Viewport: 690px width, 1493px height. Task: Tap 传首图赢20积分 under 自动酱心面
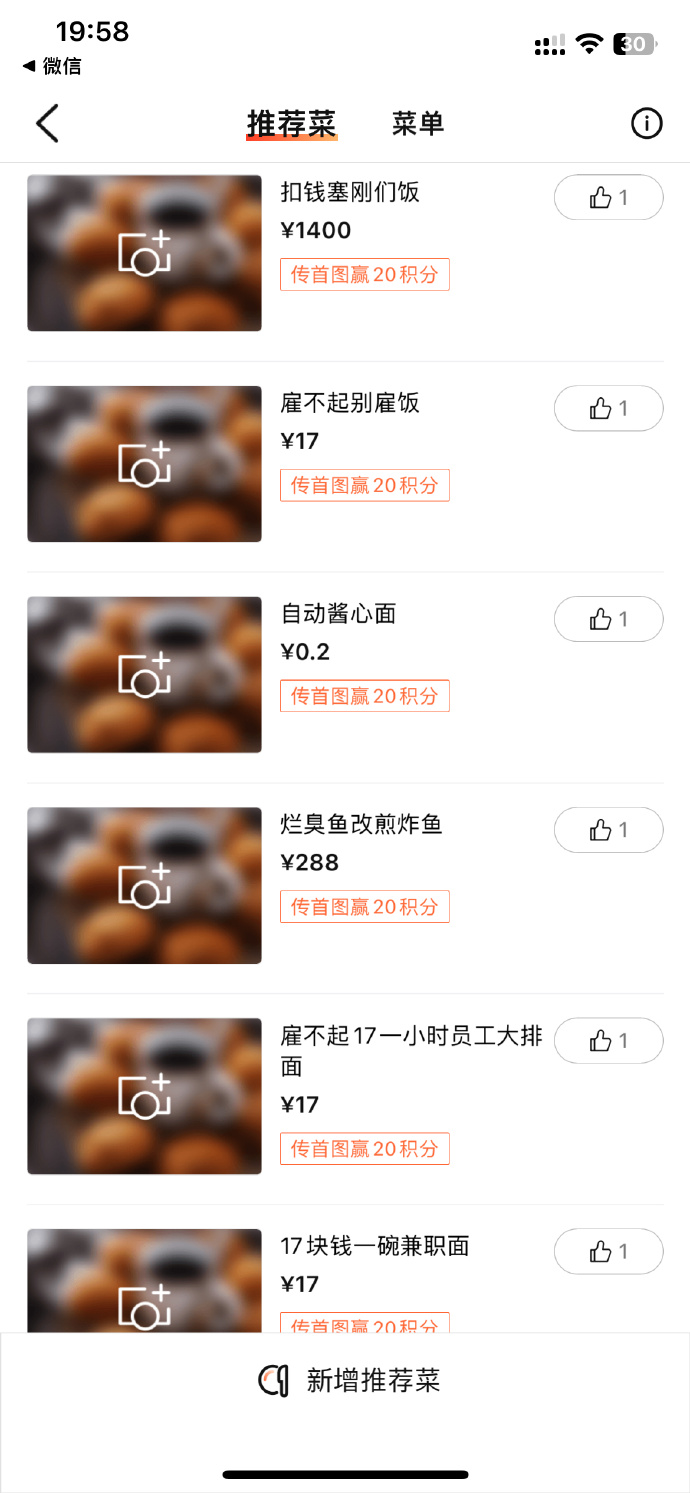click(x=365, y=695)
